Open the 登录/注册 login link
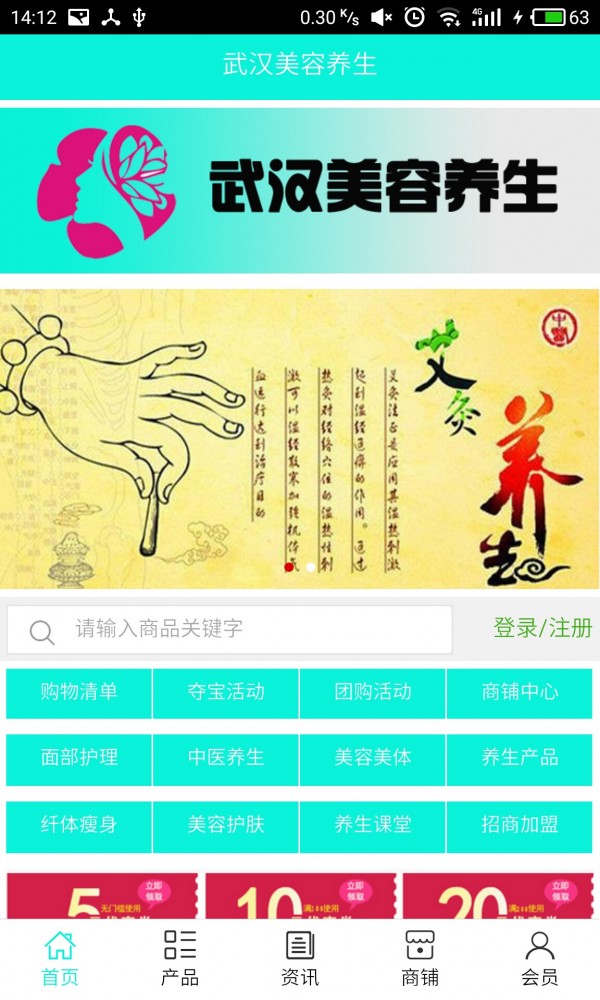600x1000 pixels. [x=542, y=628]
